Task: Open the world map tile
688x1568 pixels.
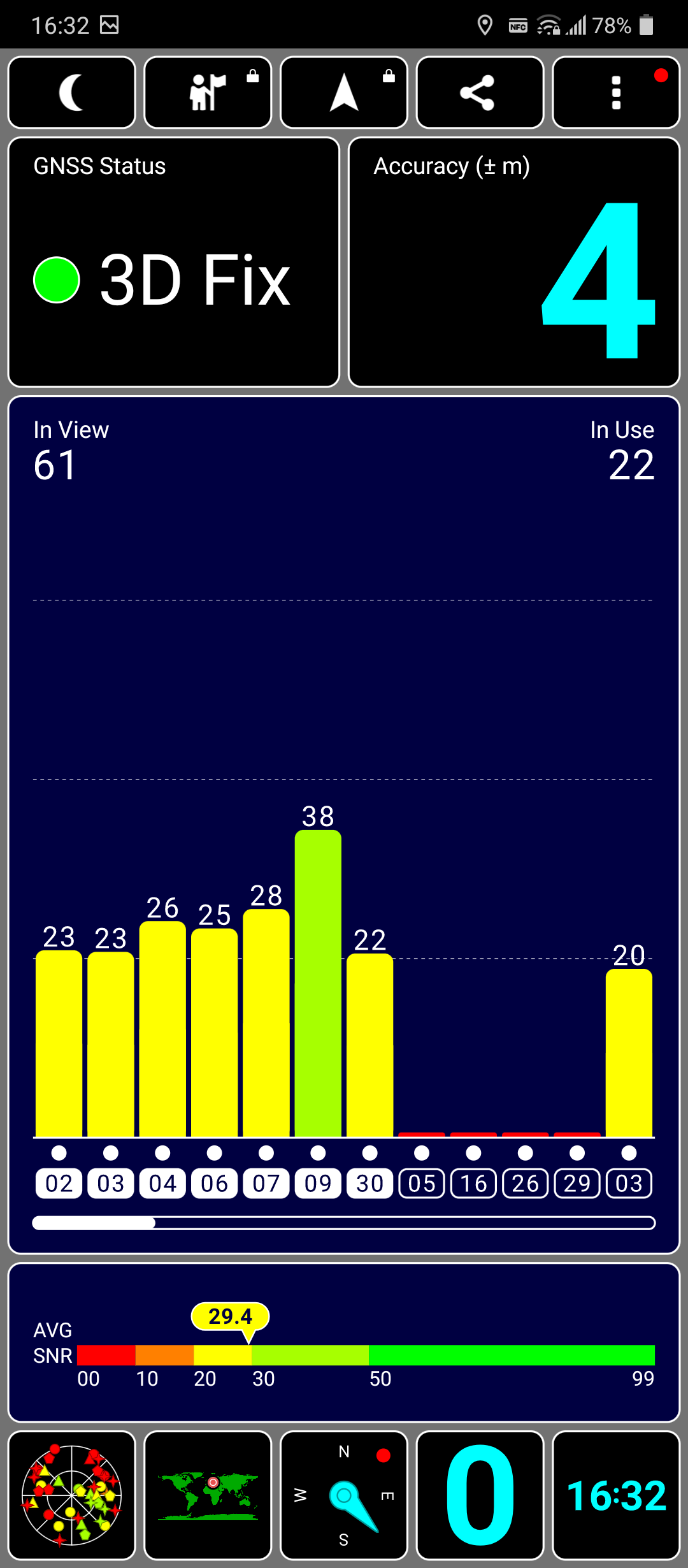Action: pos(208,1495)
